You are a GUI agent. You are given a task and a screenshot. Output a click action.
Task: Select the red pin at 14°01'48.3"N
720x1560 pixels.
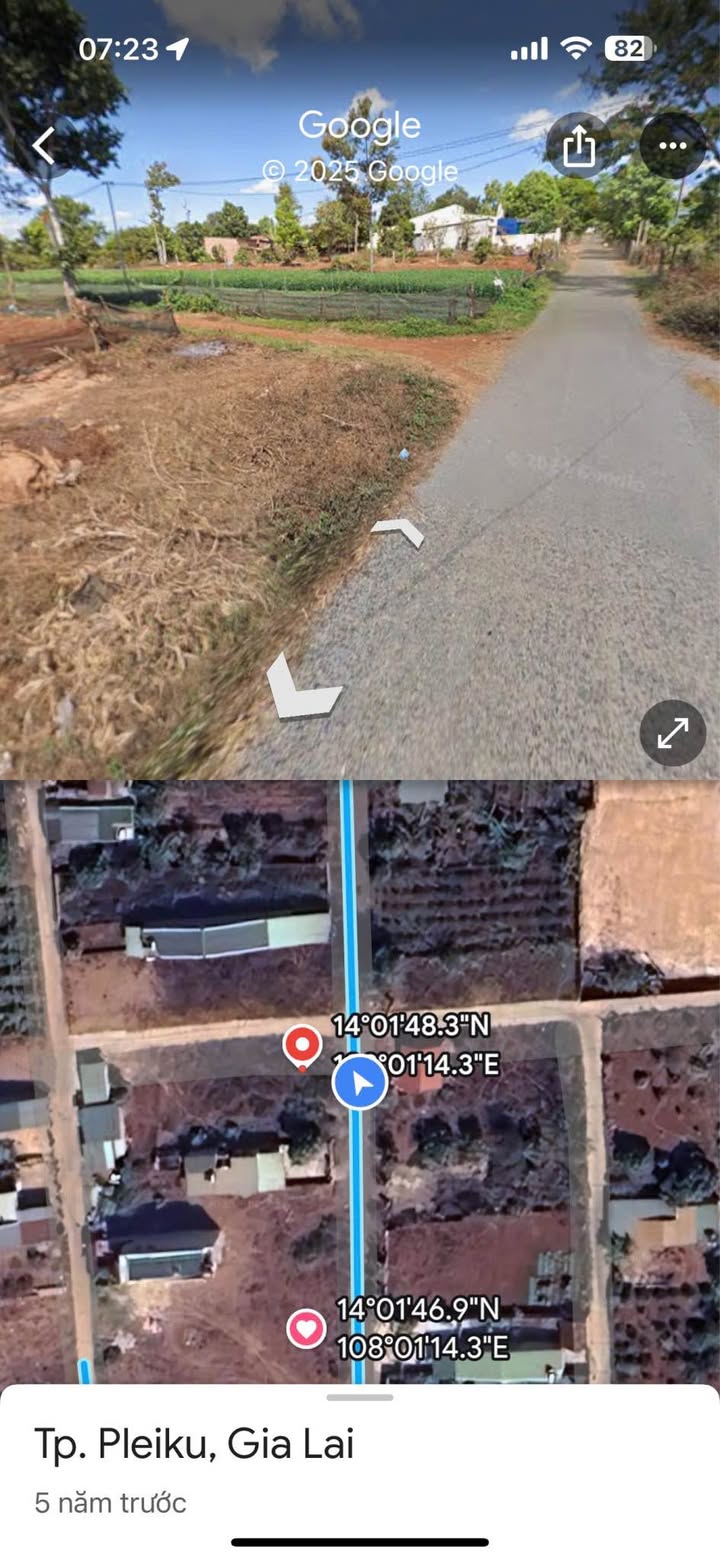(x=302, y=1047)
